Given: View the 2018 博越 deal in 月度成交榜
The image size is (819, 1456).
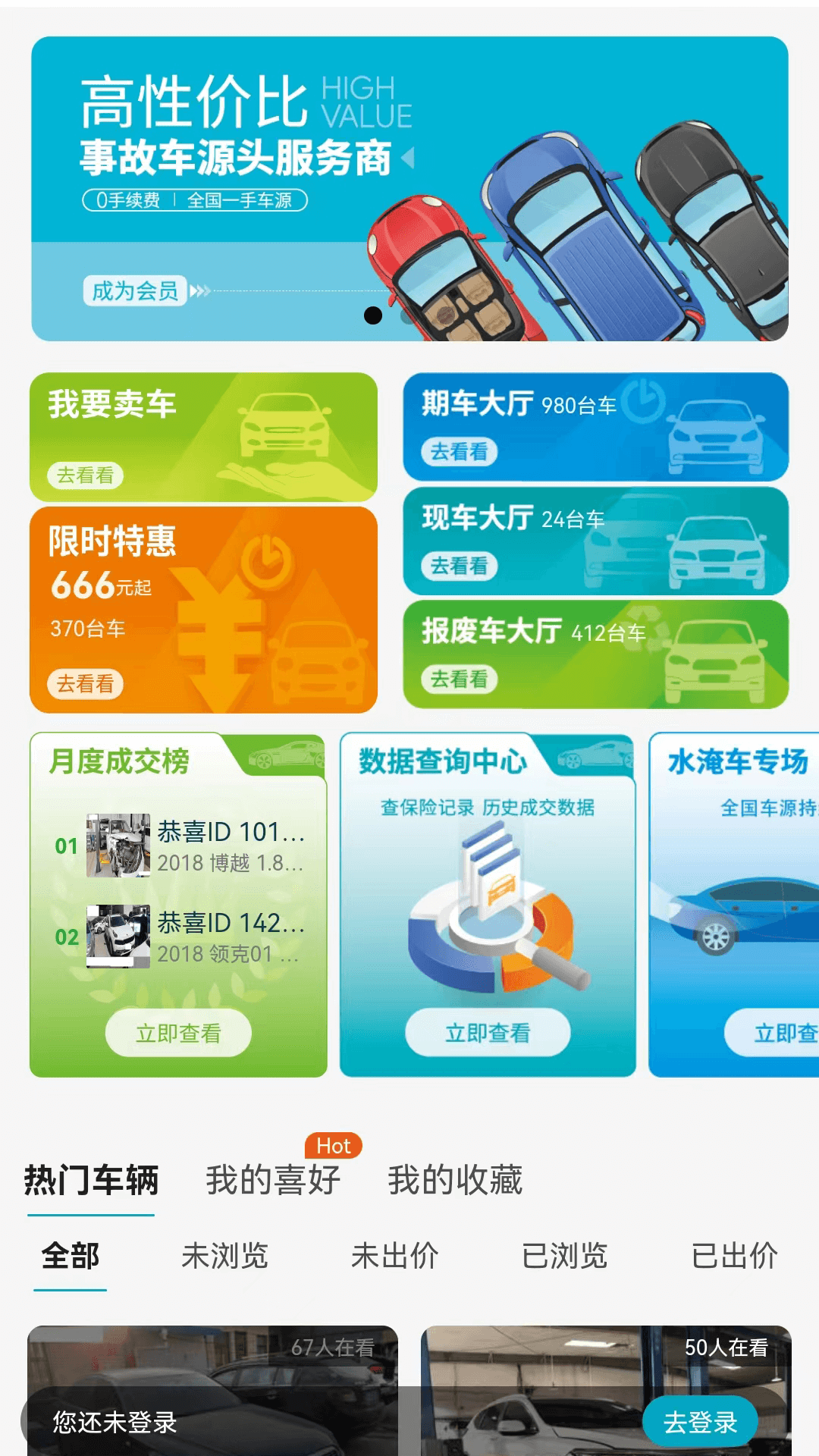Looking at the screenshot, I should [x=194, y=846].
